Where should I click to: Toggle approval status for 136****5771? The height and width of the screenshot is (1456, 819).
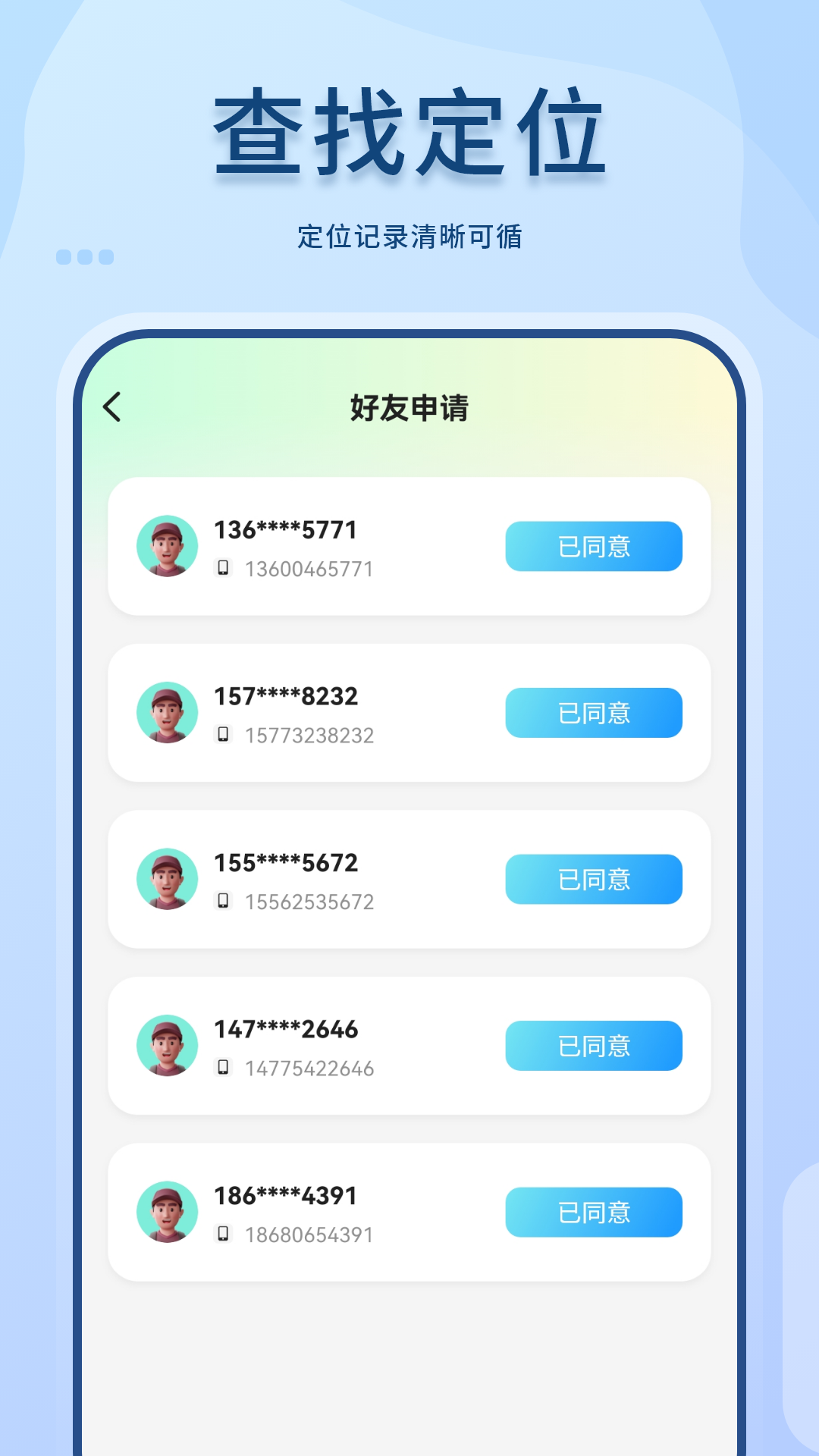[594, 546]
